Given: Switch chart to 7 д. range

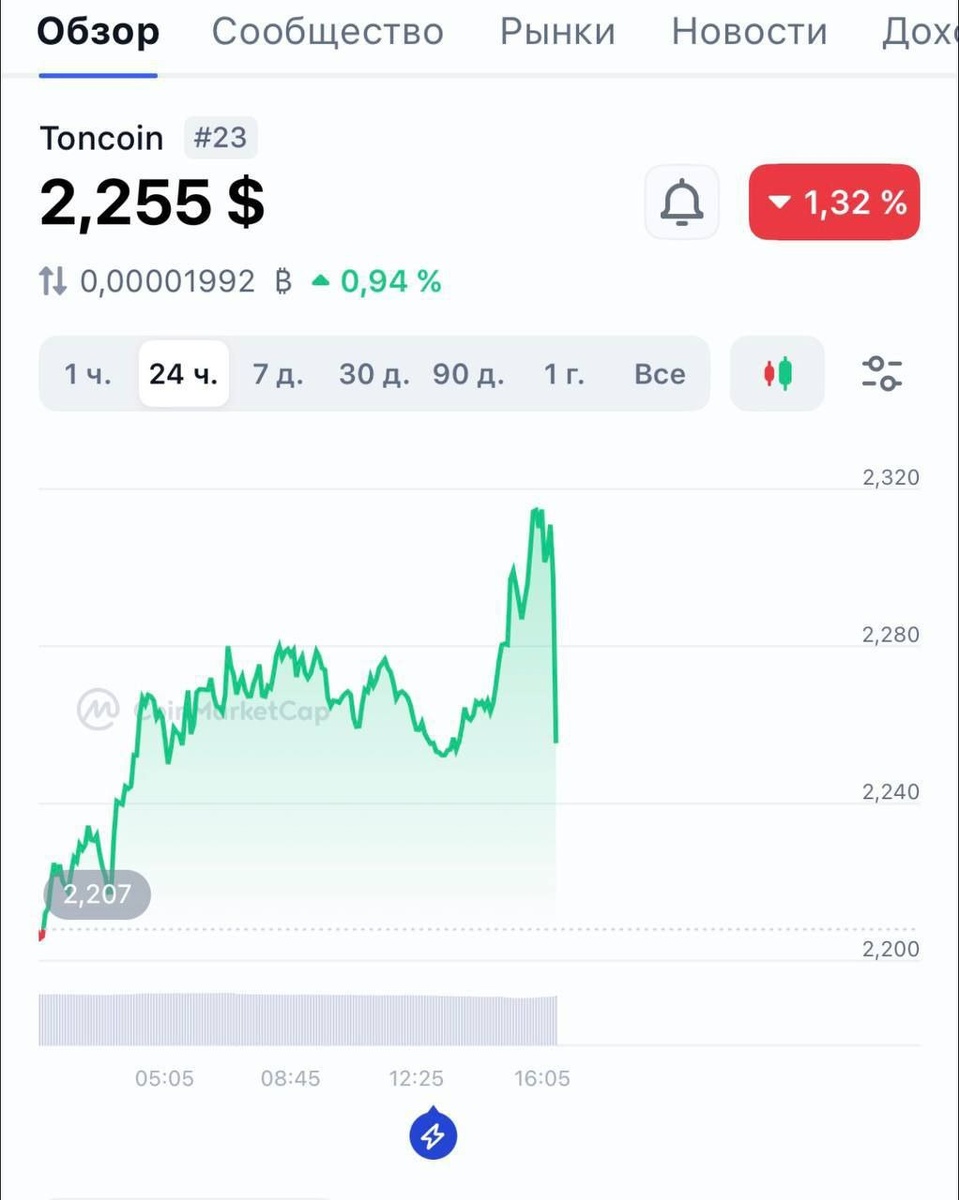Looking at the screenshot, I should pyautogui.click(x=277, y=375).
